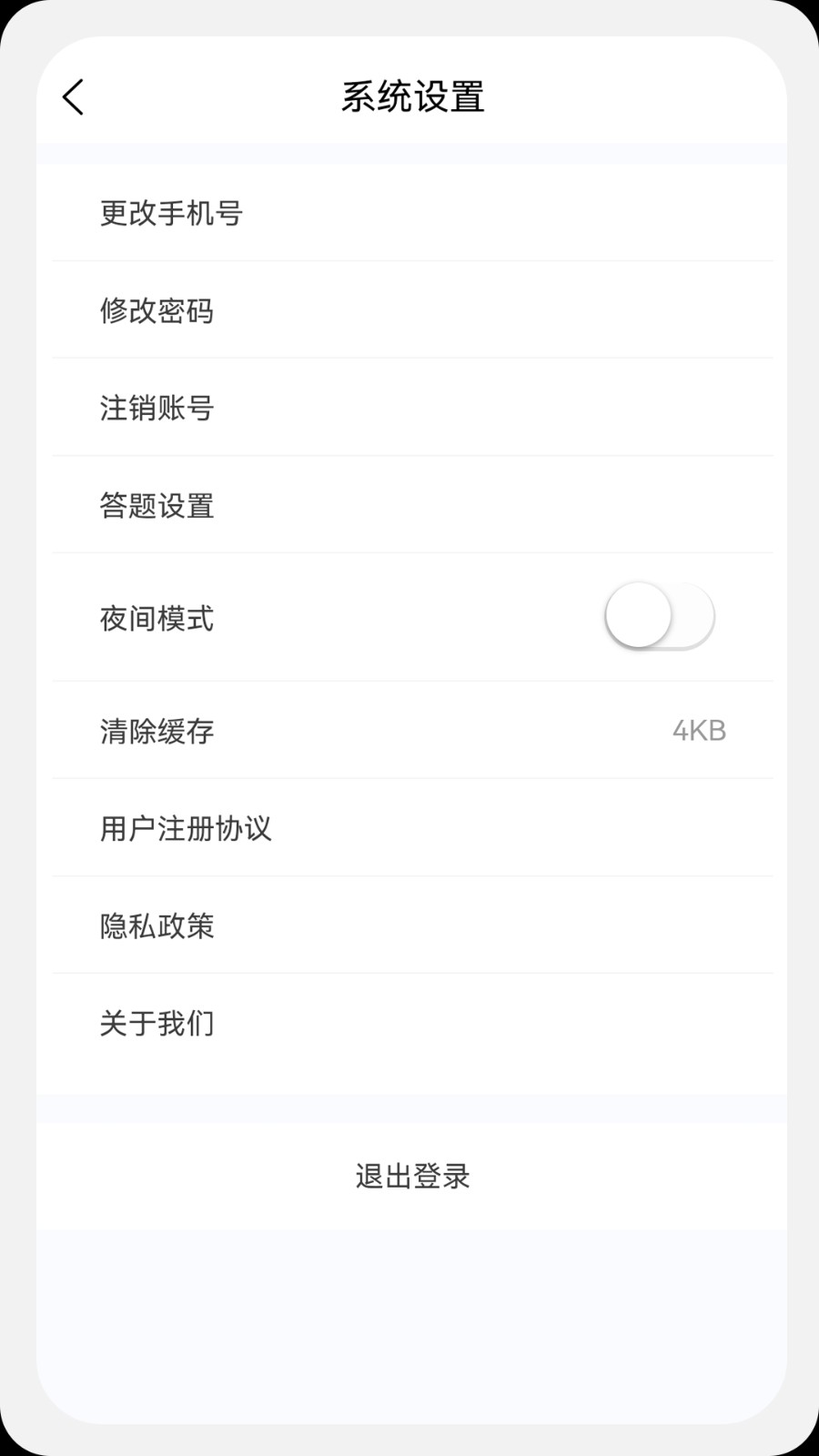
Task: Open 答题设置
Action: pos(157,506)
